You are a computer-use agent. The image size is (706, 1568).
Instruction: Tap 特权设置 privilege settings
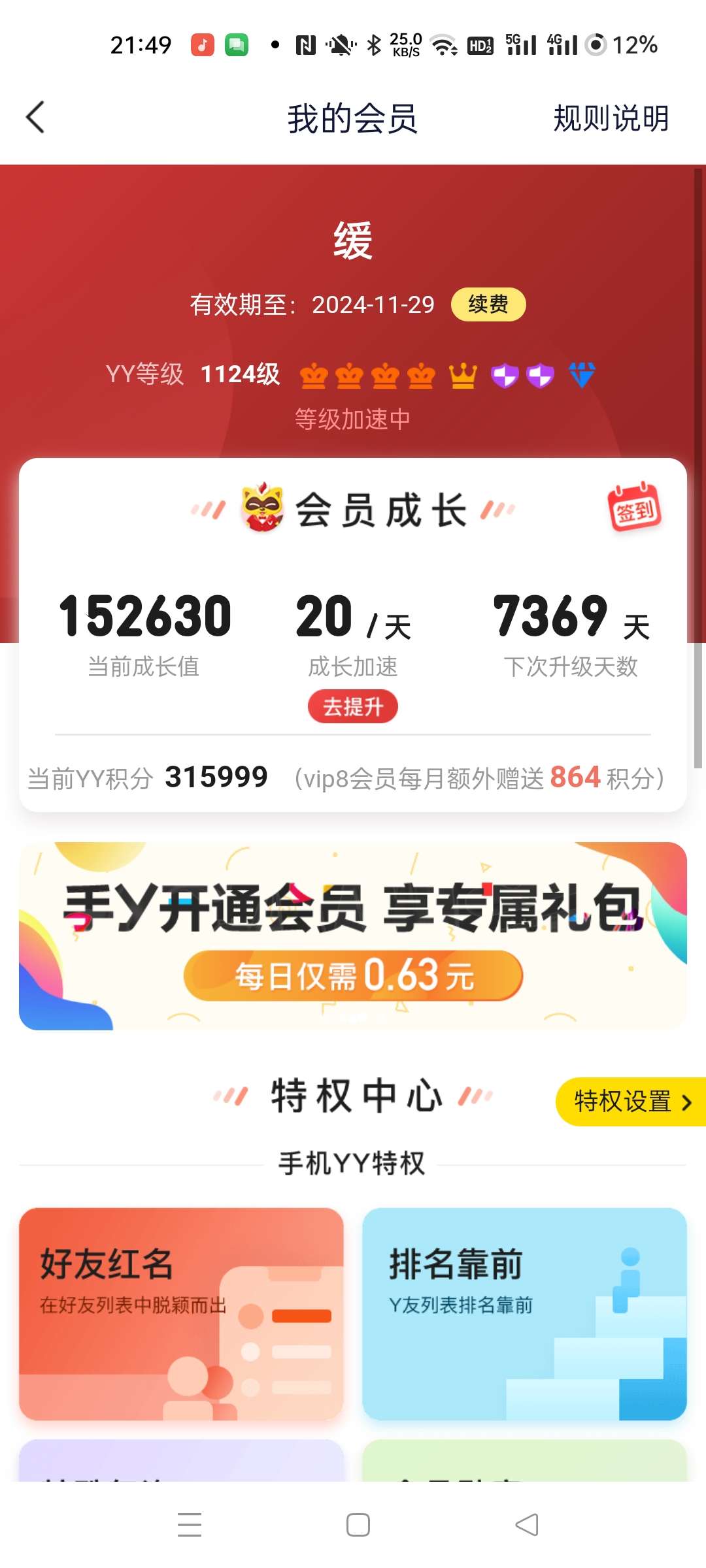click(x=622, y=1102)
